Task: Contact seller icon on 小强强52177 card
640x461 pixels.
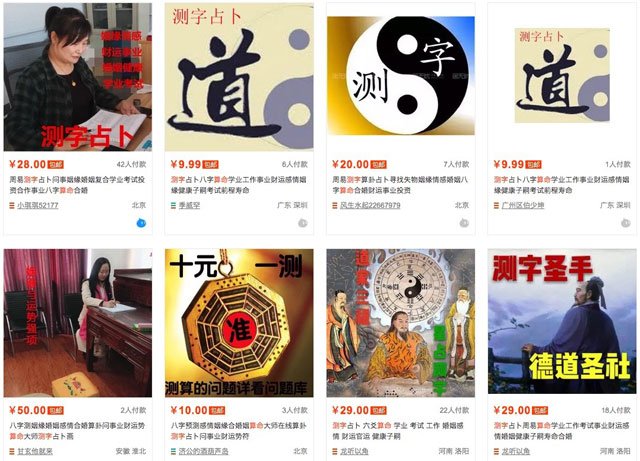Action: (141, 222)
